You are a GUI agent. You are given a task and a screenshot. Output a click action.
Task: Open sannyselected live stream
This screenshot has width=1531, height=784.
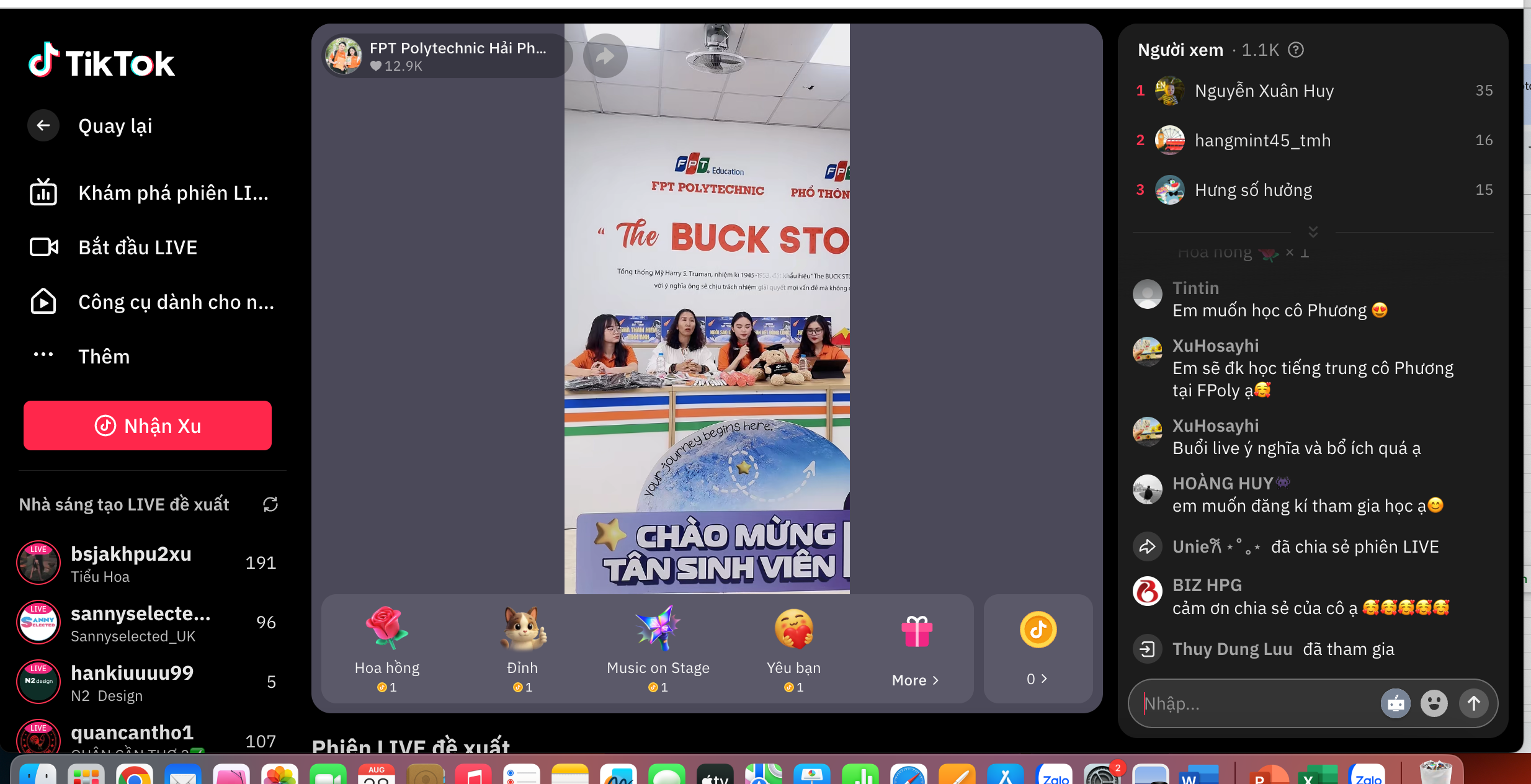click(148, 623)
